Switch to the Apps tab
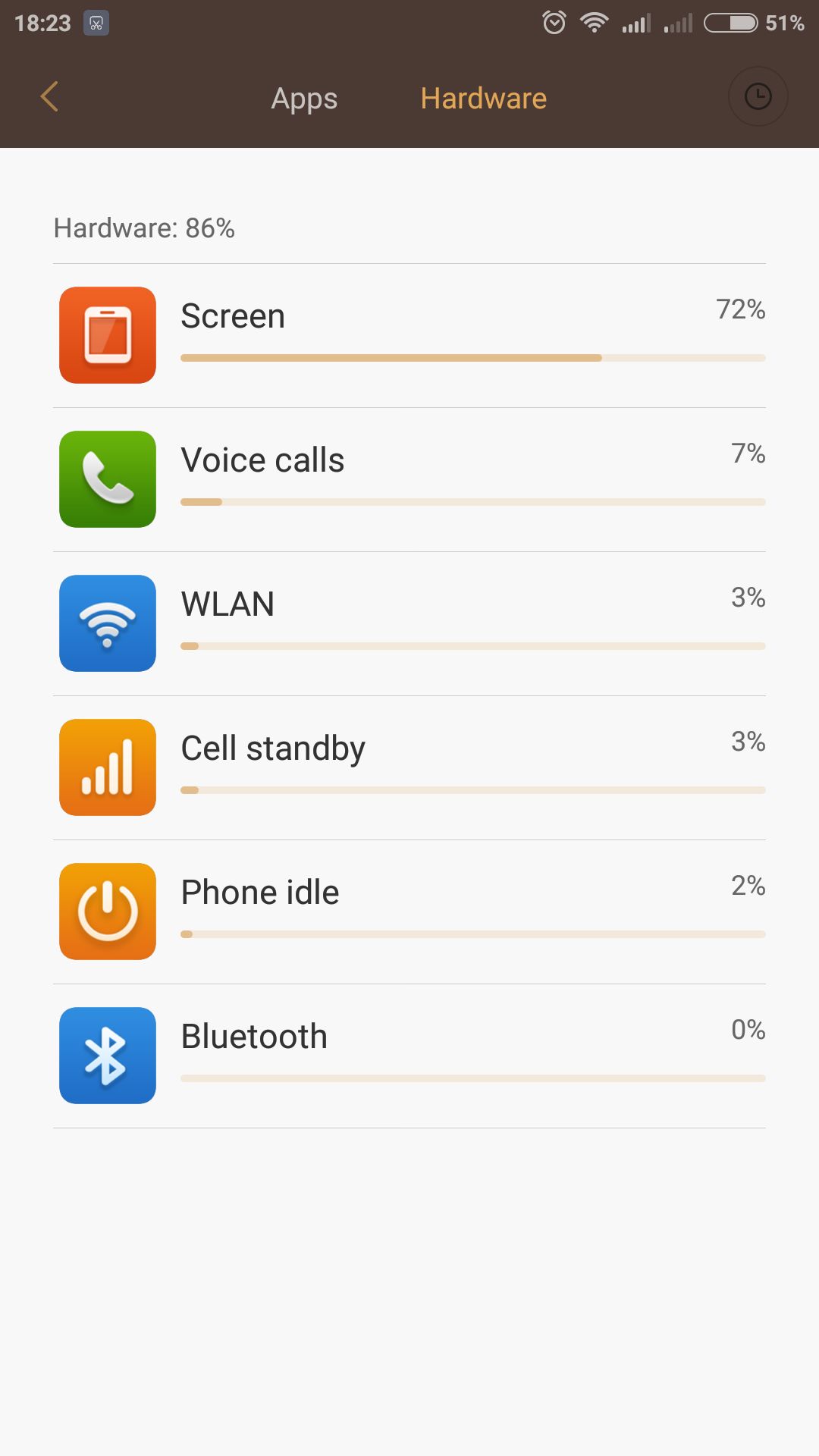Image resolution: width=819 pixels, height=1456 pixels. click(x=304, y=99)
